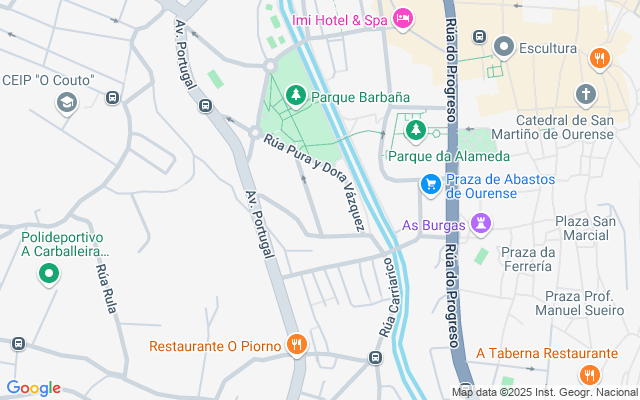Open the CEIP "O Couto" school pin
Image resolution: width=640 pixels, height=400 pixels.
click(x=67, y=102)
